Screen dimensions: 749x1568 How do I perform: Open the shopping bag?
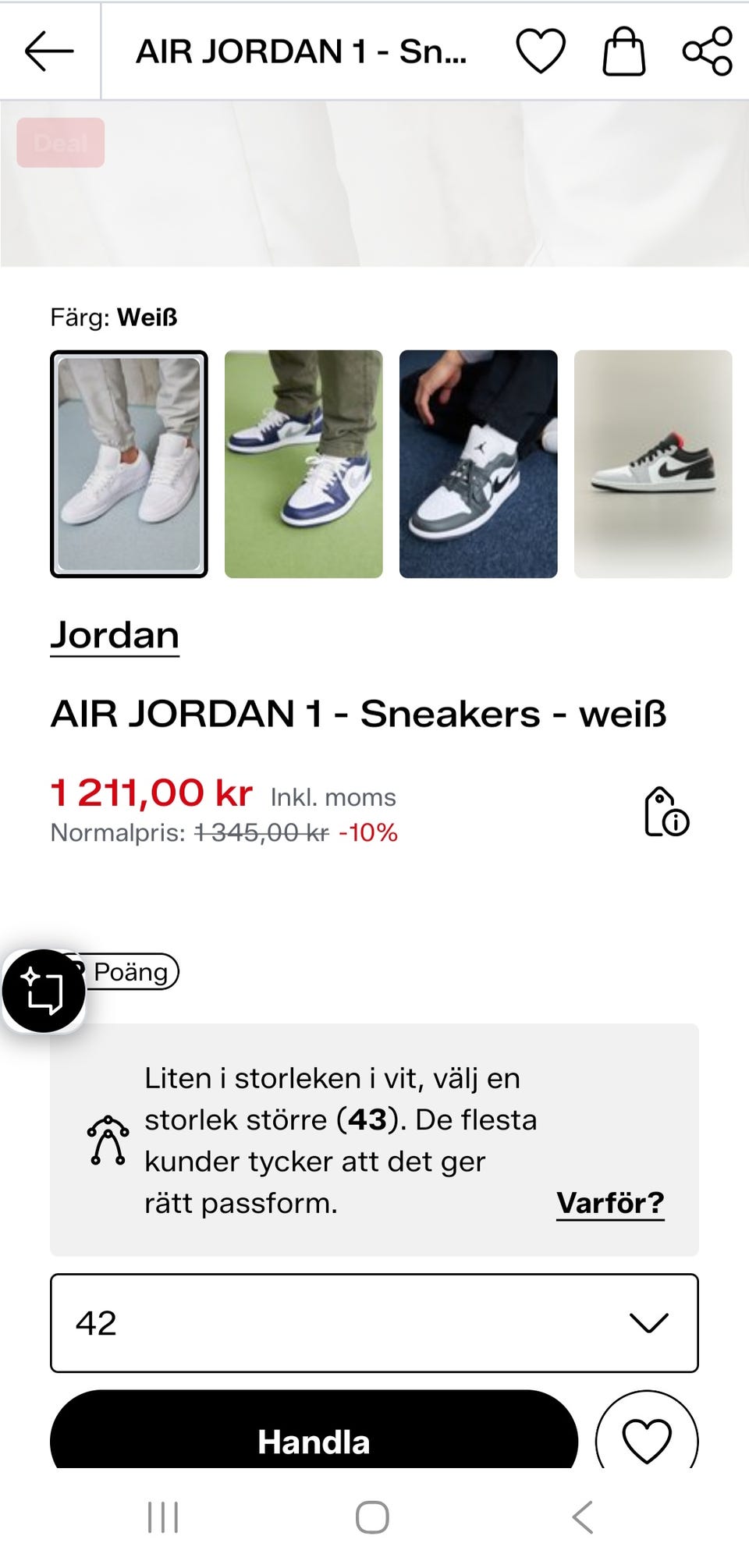pos(624,51)
